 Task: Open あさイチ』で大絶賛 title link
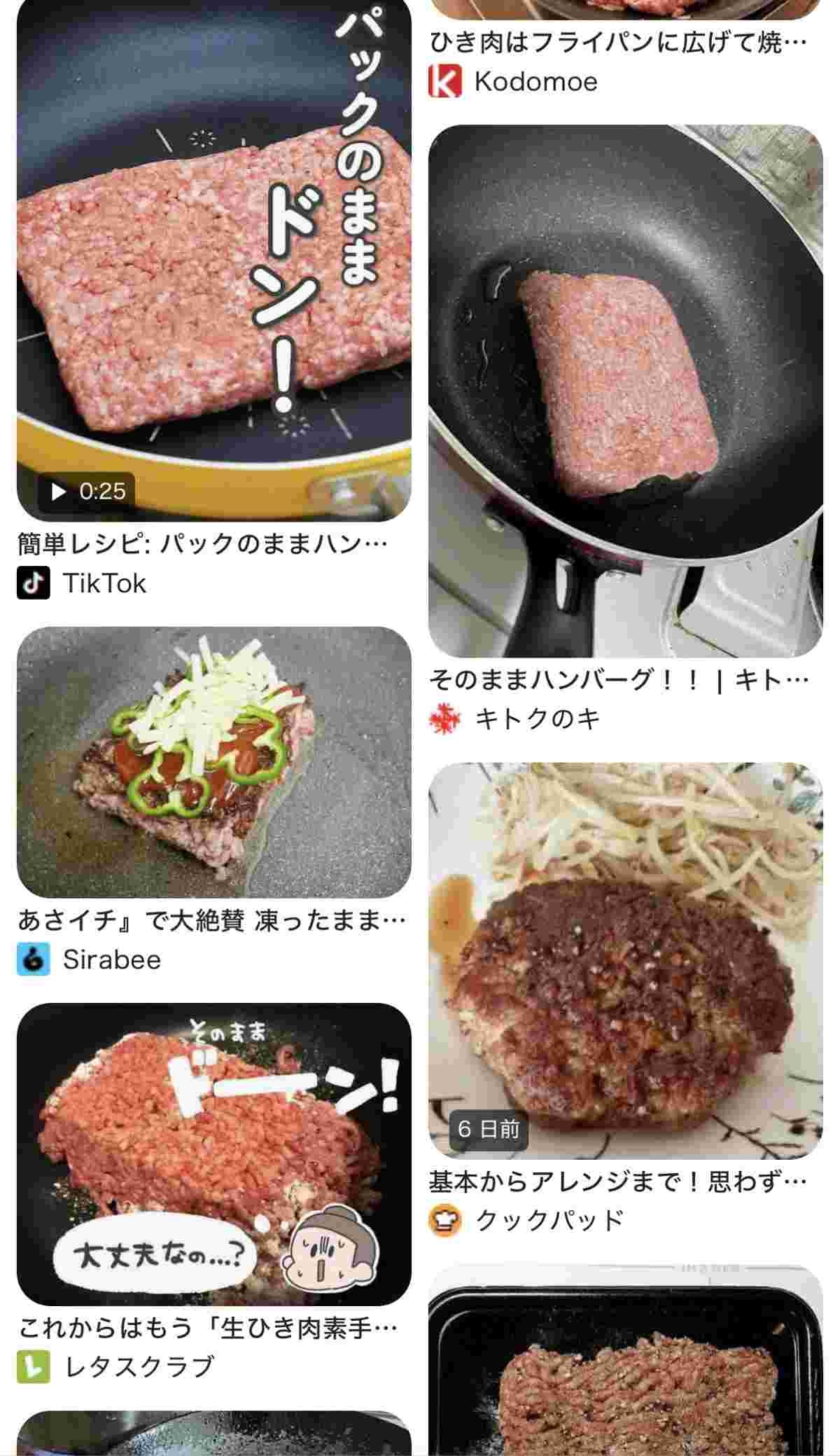(x=211, y=920)
